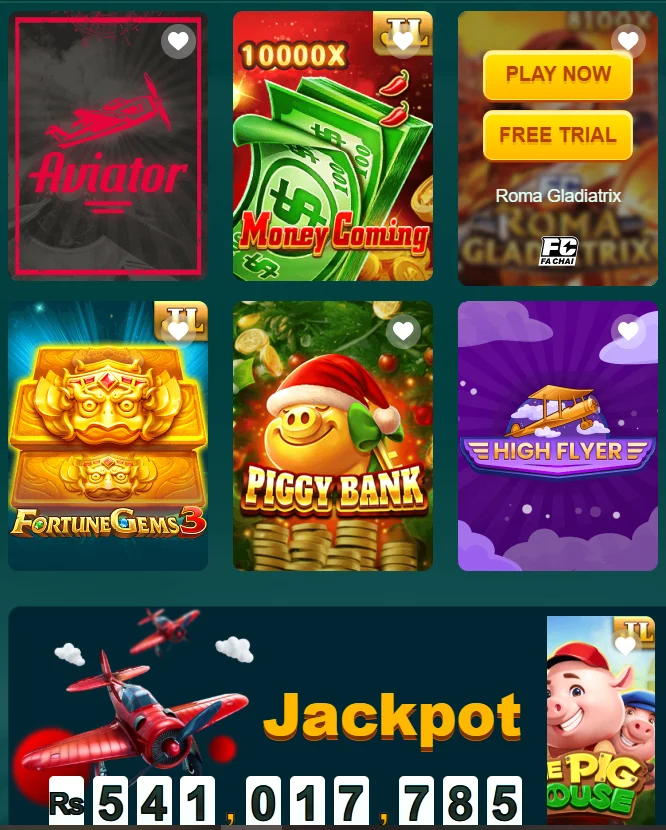Like the Fortune Gems 3 tile
Image resolution: width=666 pixels, height=830 pixels.
click(x=178, y=331)
